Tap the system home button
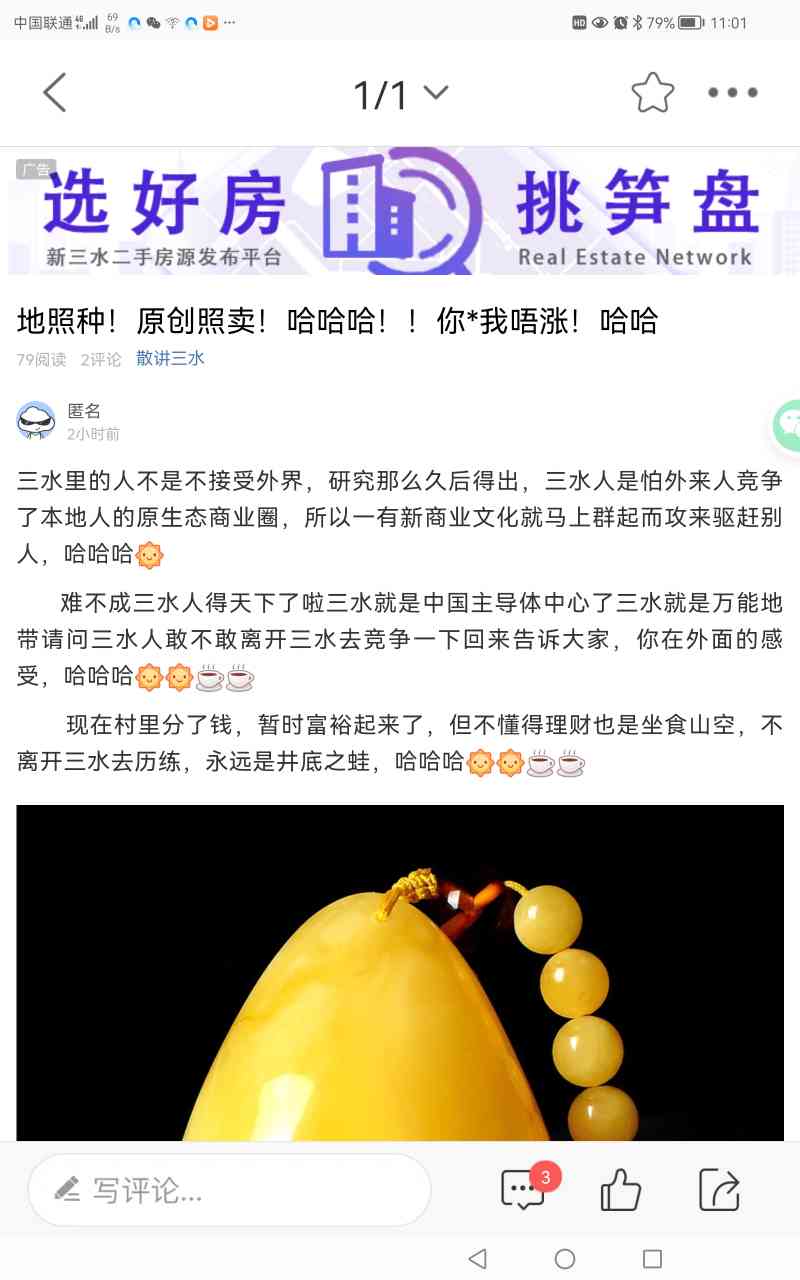This screenshot has width=800, height=1280. pos(565,1259)
